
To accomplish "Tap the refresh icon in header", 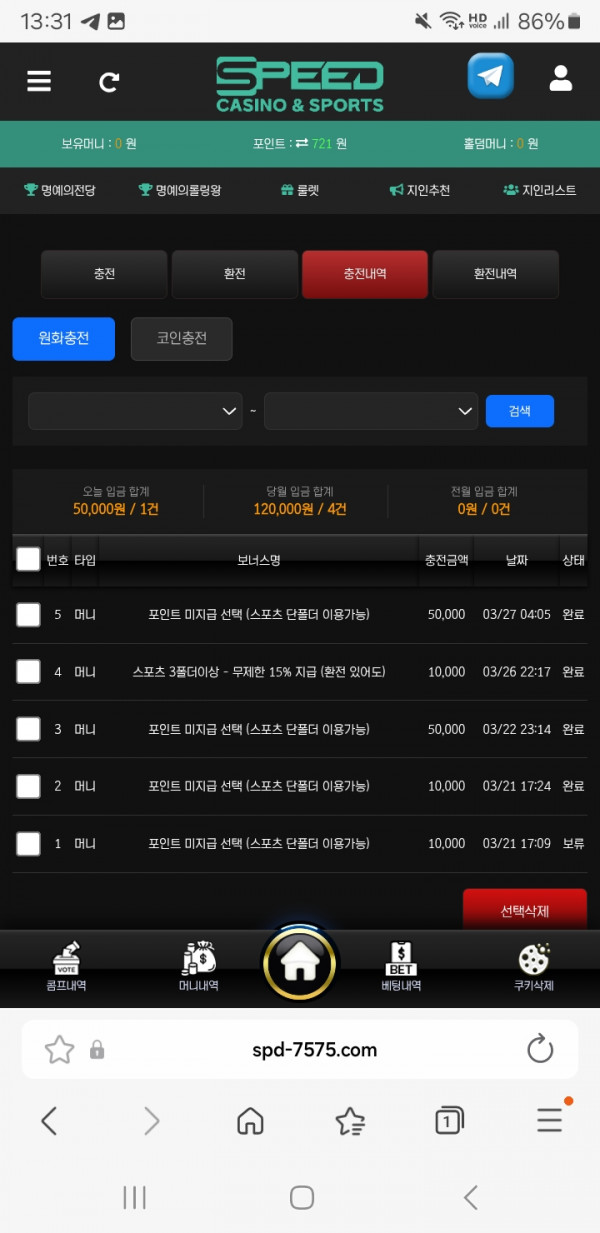I will point(109,82).
